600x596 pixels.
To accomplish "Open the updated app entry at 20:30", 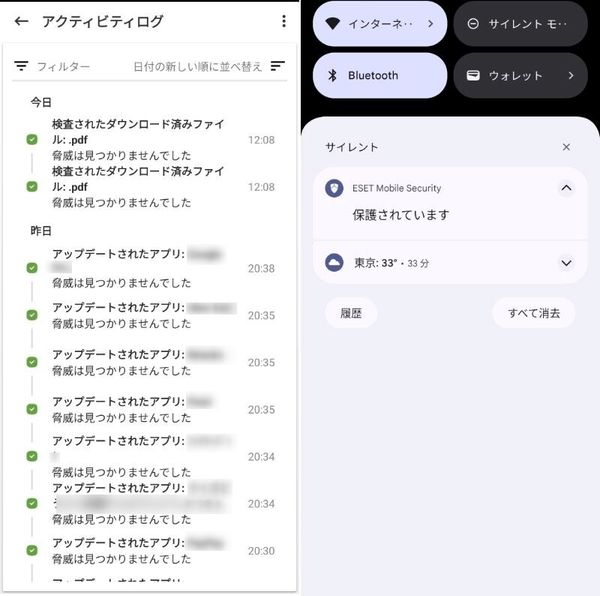I will tap(150, 551).
